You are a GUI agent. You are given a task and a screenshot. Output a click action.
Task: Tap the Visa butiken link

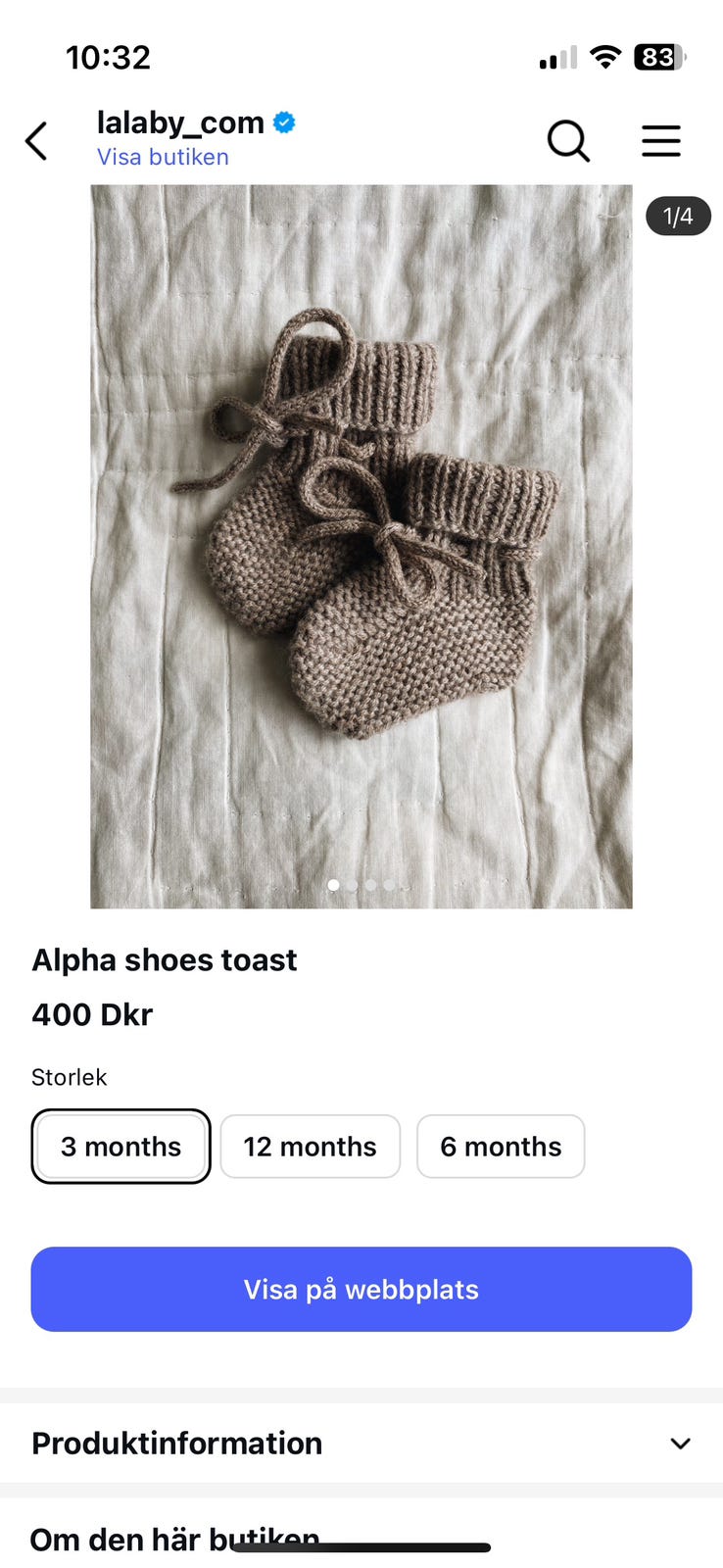(x=163, y=157)
